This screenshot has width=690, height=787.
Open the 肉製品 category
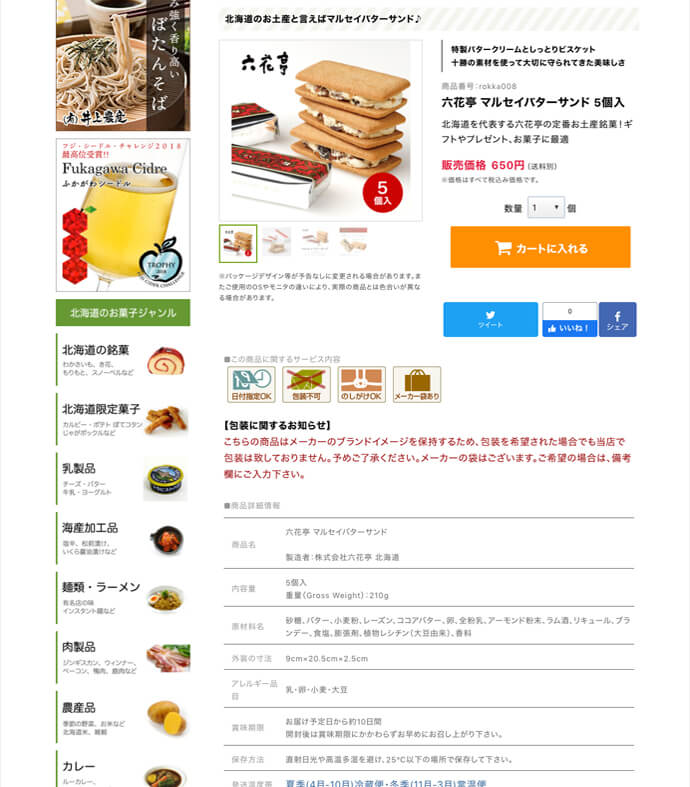coord(122,656)
